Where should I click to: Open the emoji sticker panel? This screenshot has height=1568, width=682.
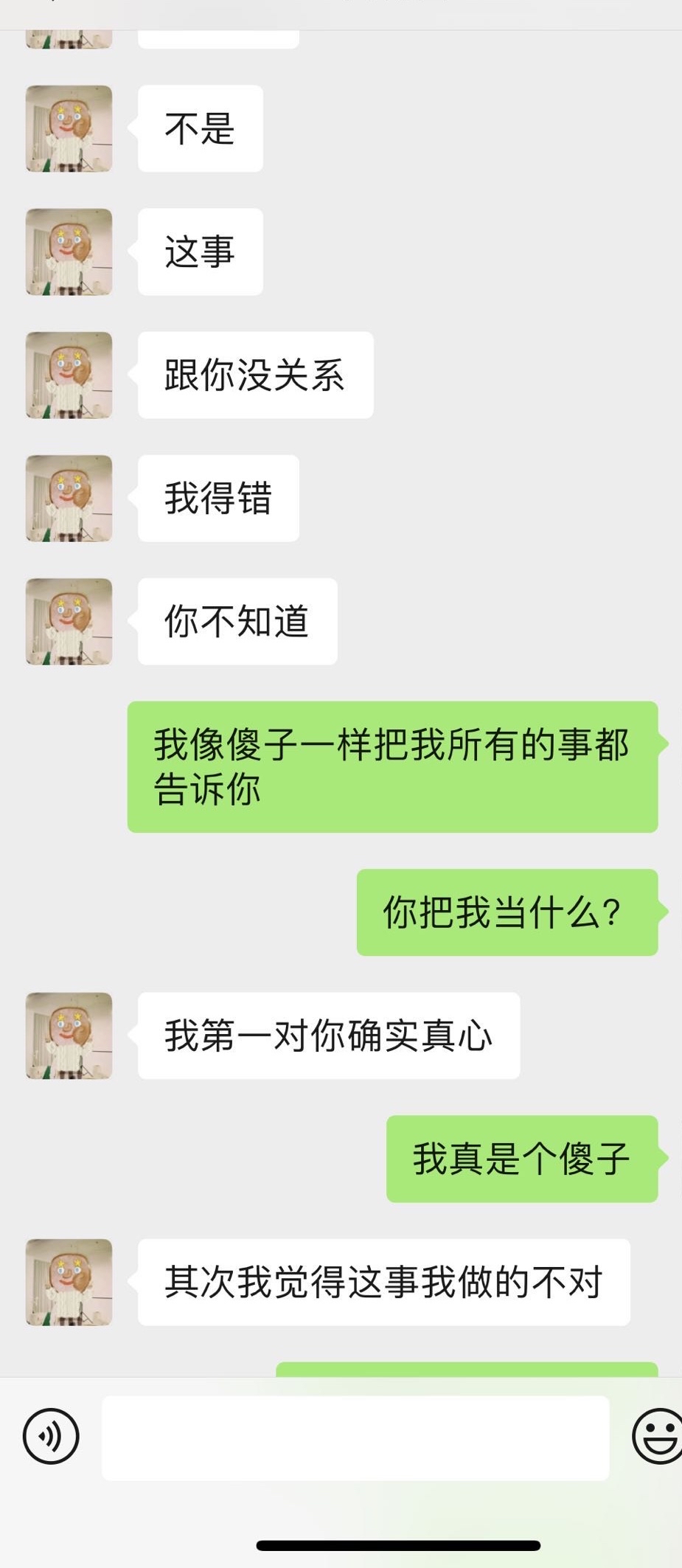point(658,1436)
